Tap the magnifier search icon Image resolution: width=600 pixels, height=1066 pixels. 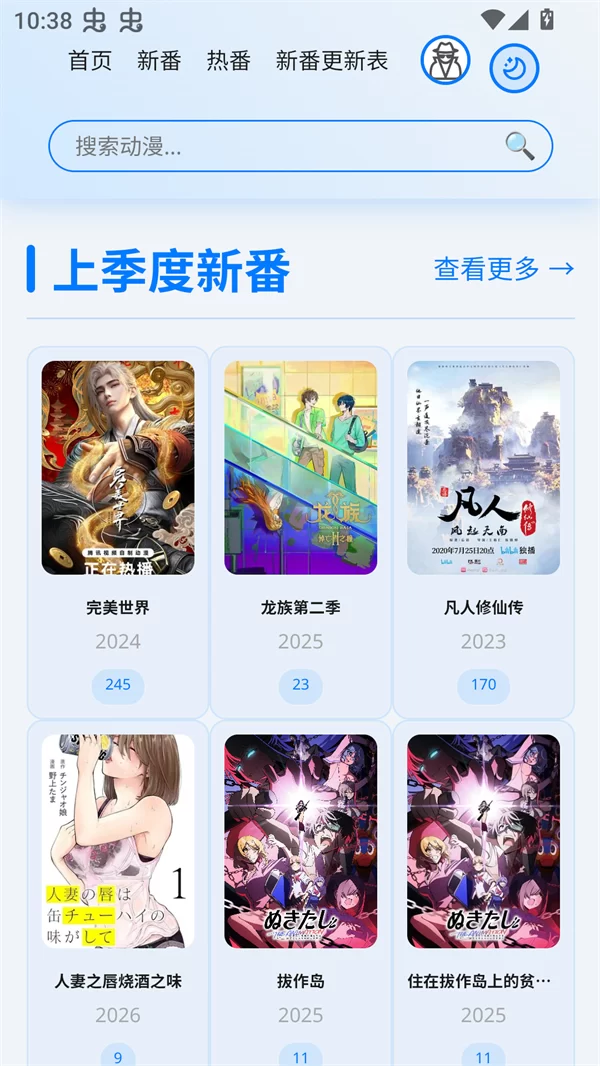click(520, 146)
